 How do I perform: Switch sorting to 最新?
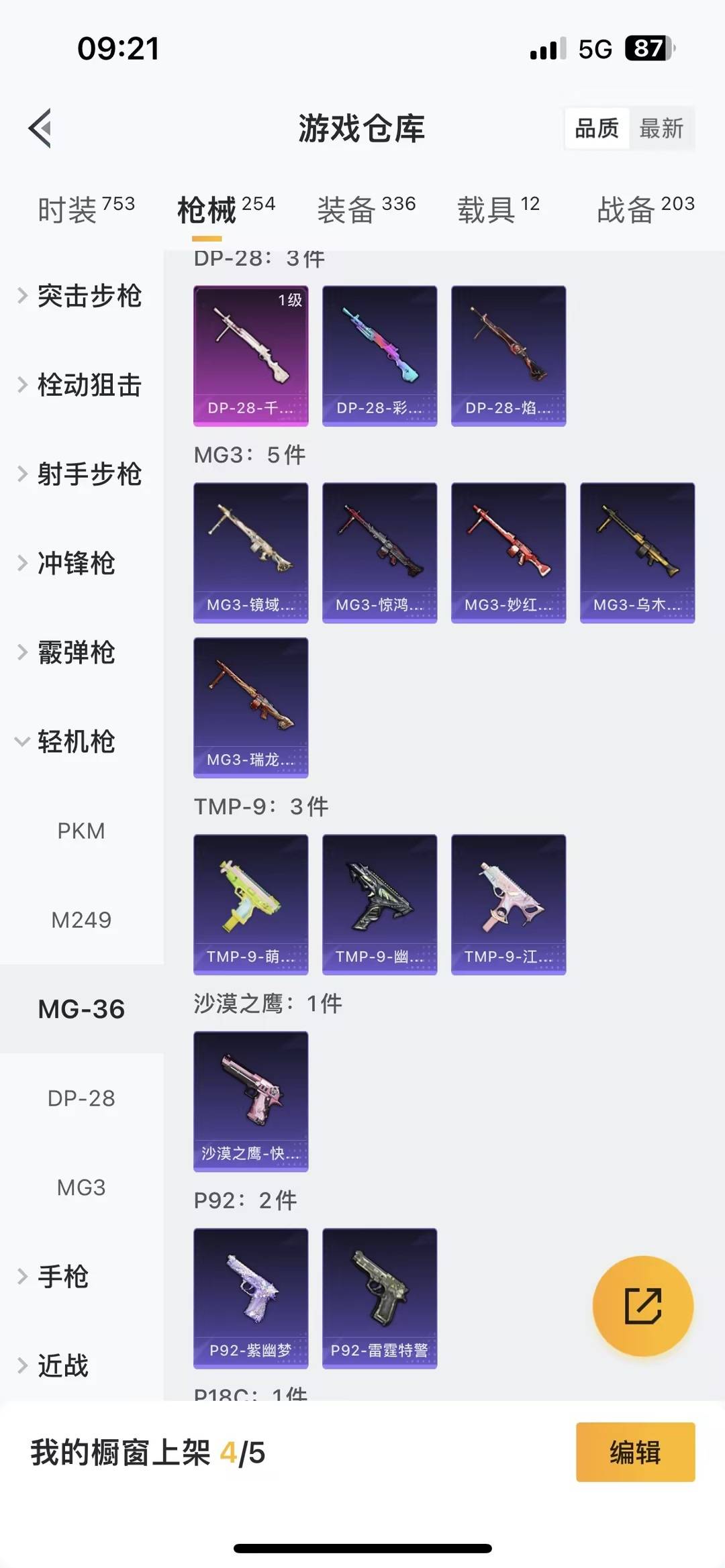(x=662, y=128)
